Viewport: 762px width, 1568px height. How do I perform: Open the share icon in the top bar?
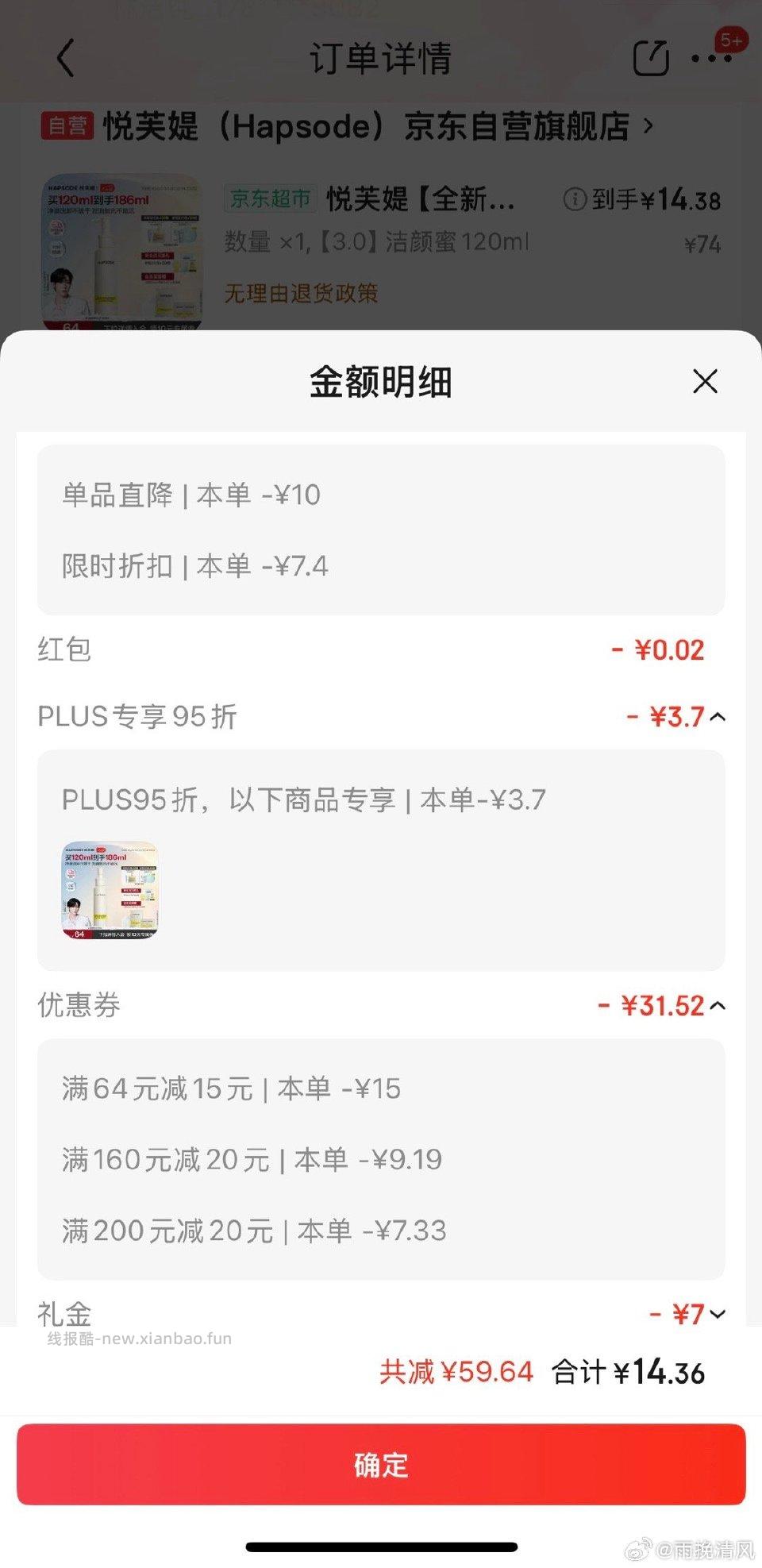tap(651, 59)
